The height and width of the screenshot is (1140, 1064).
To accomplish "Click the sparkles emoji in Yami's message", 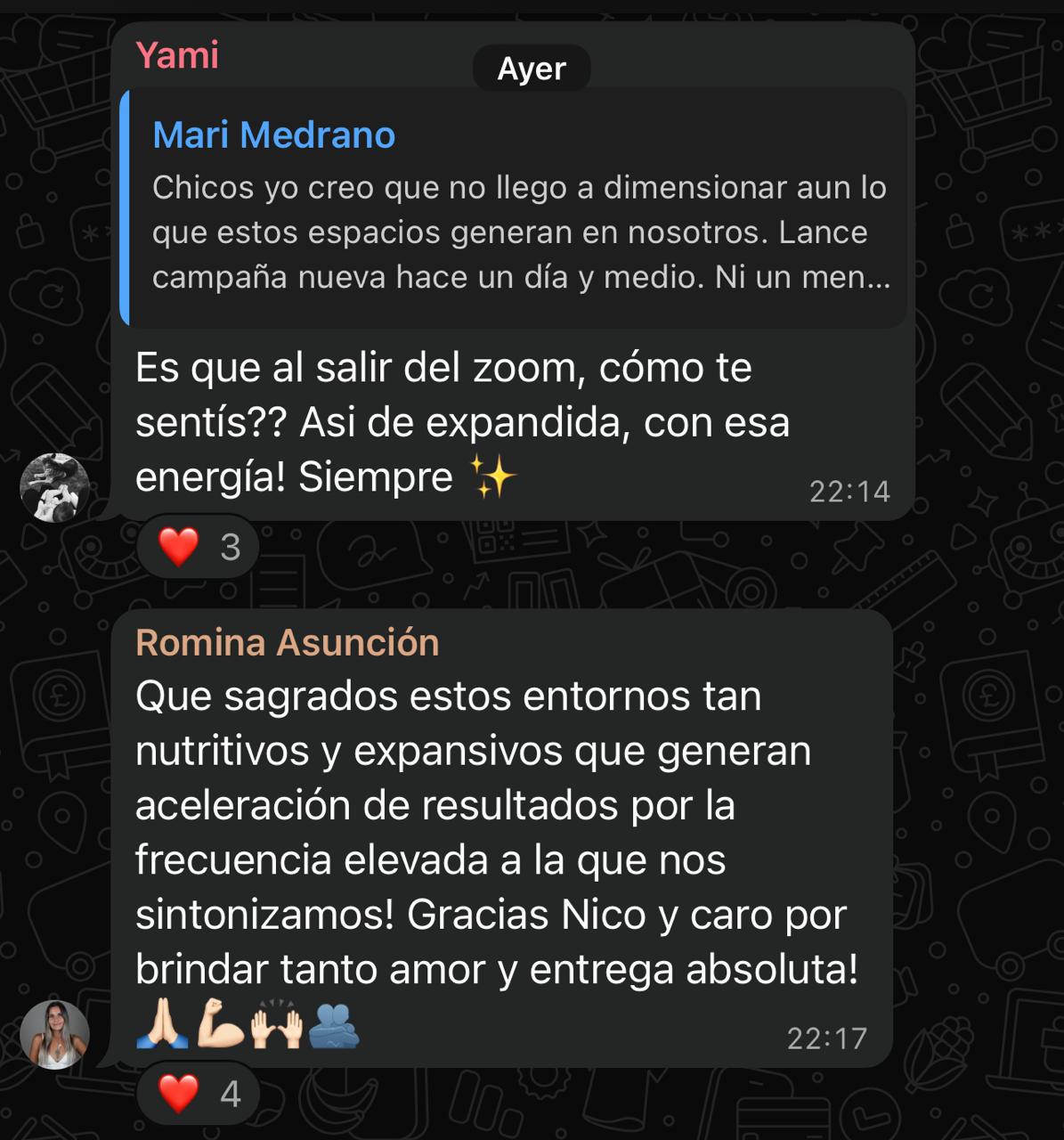I will pos(495,476).
